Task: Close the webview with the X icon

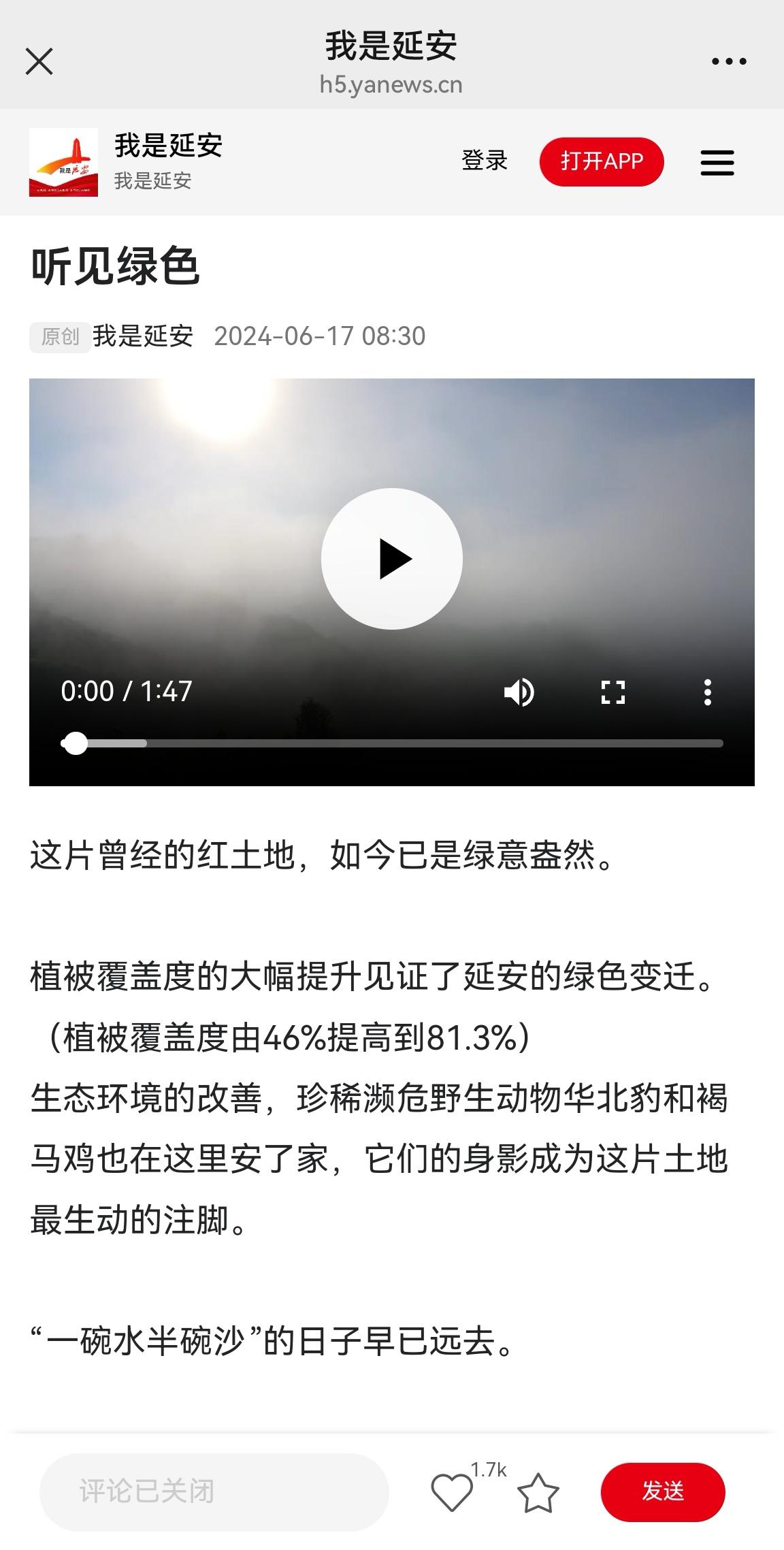Action: 39,61
